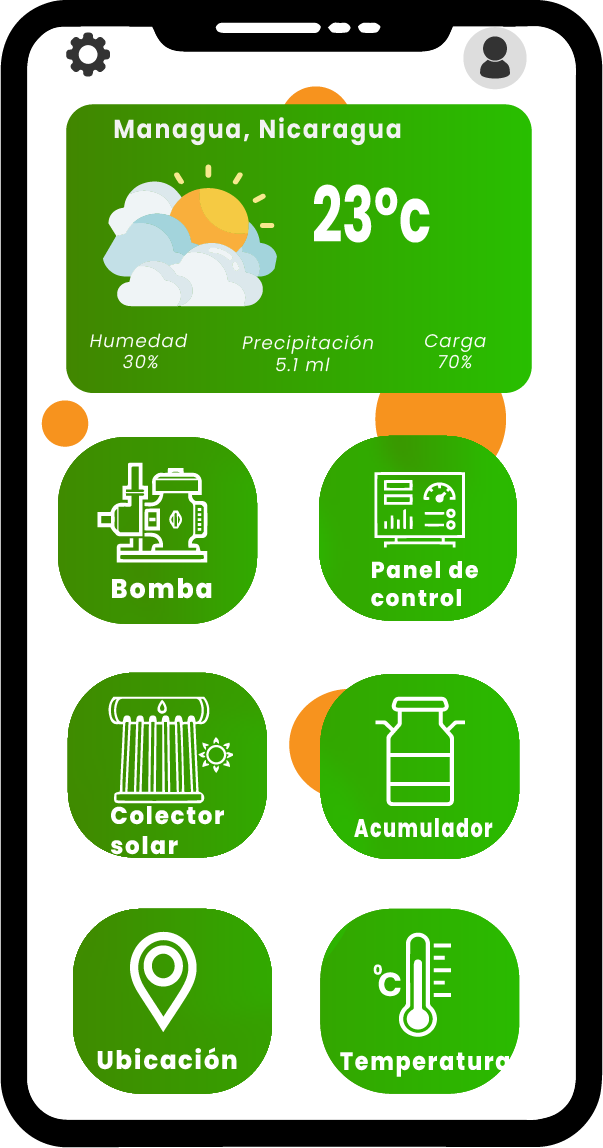Viewport: 603px width, 1148px height.
Task: View Ubicación
Action: pyautogui.click(x=172, y=1001)
